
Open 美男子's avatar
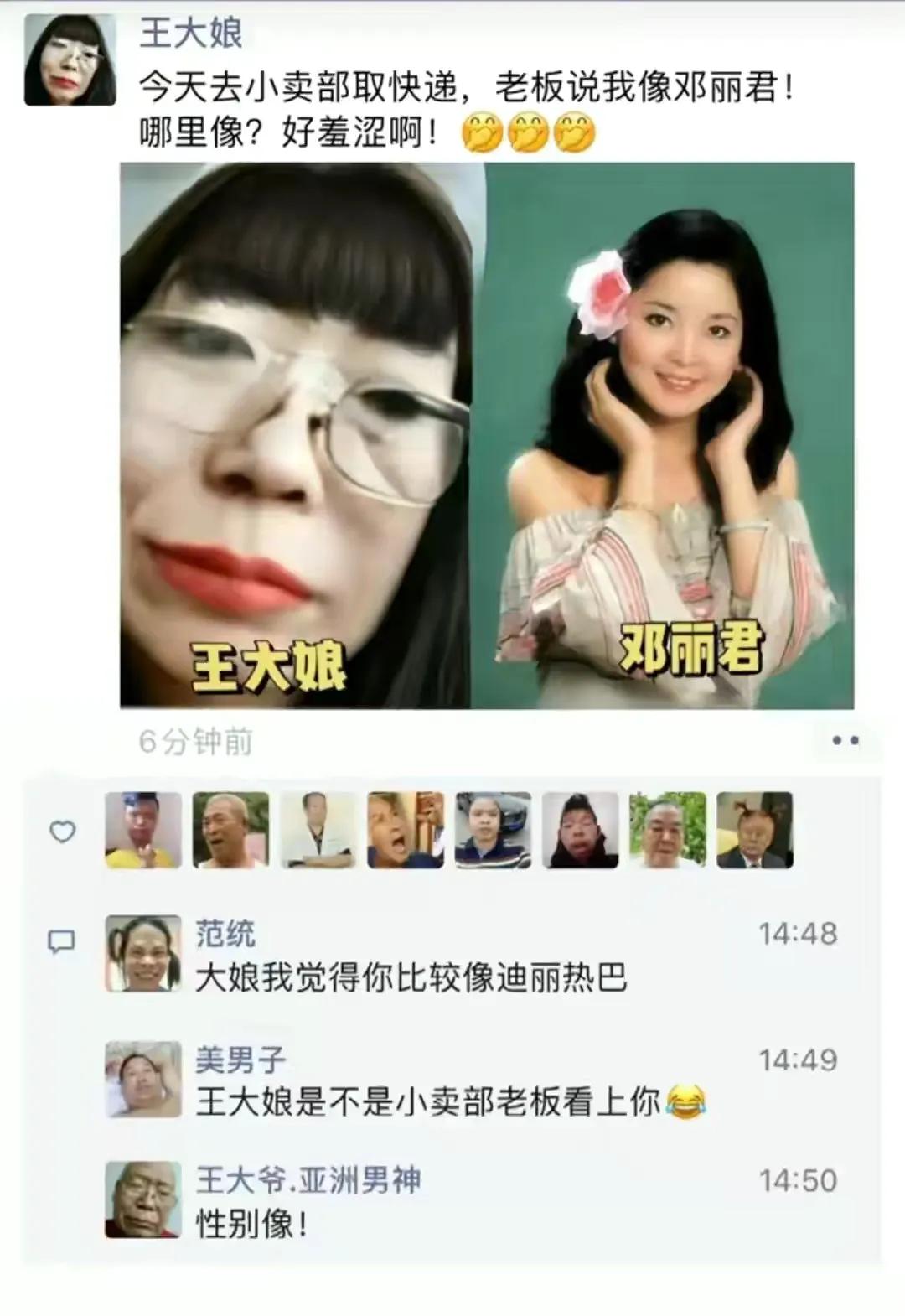click(x=142, y=1080)
